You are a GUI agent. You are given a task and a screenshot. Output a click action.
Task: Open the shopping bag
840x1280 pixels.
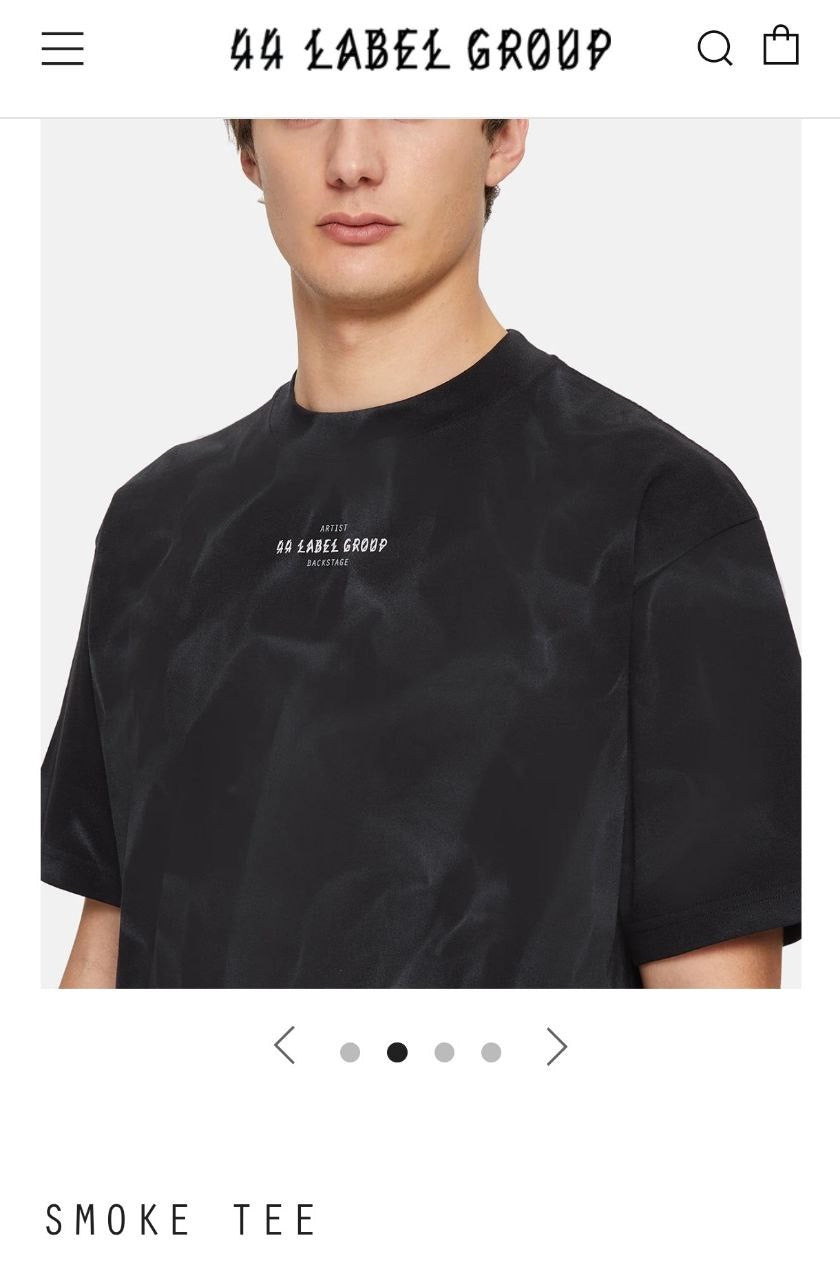pos(781,46)
